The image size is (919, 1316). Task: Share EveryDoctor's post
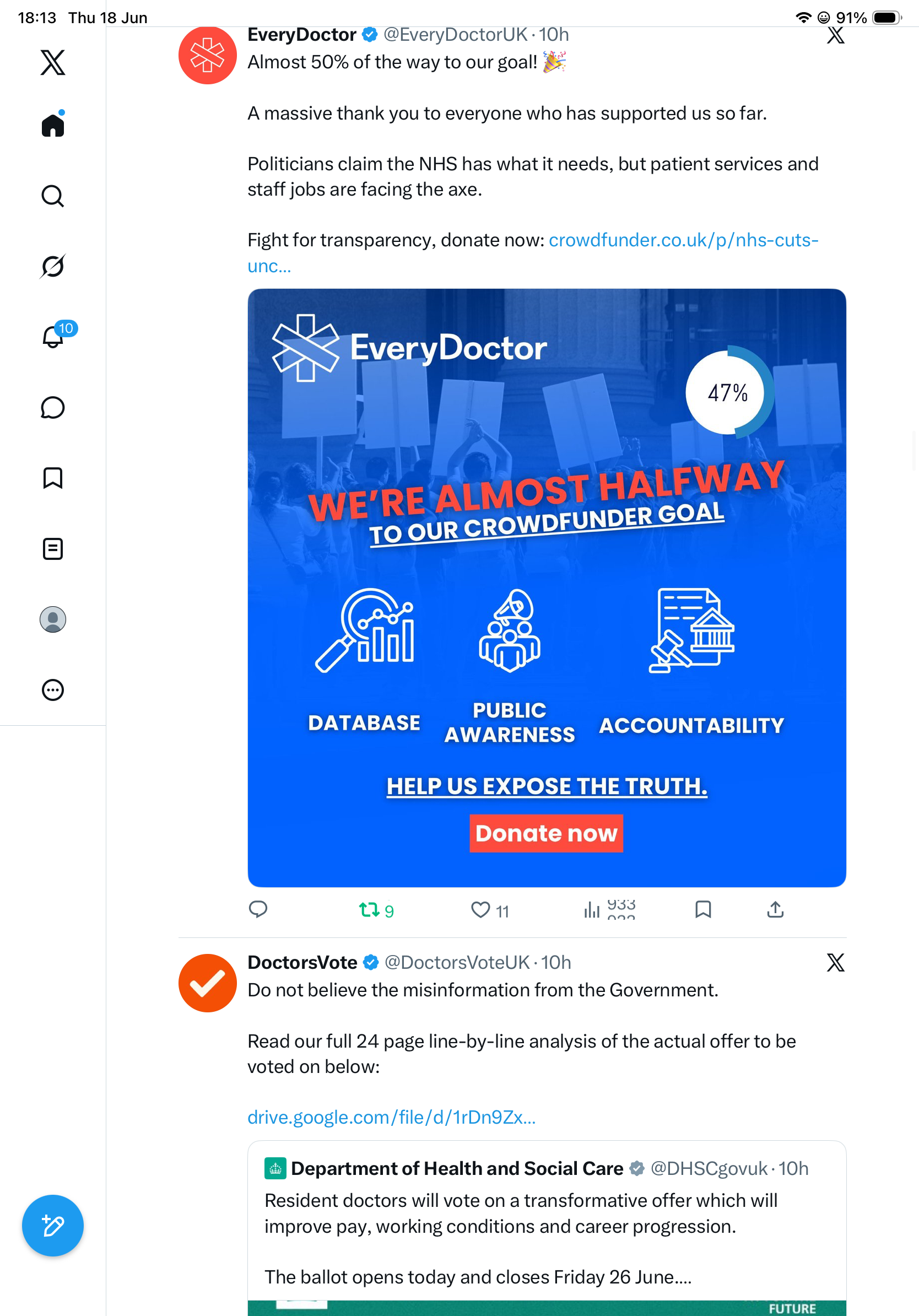[x=775, y=909]
